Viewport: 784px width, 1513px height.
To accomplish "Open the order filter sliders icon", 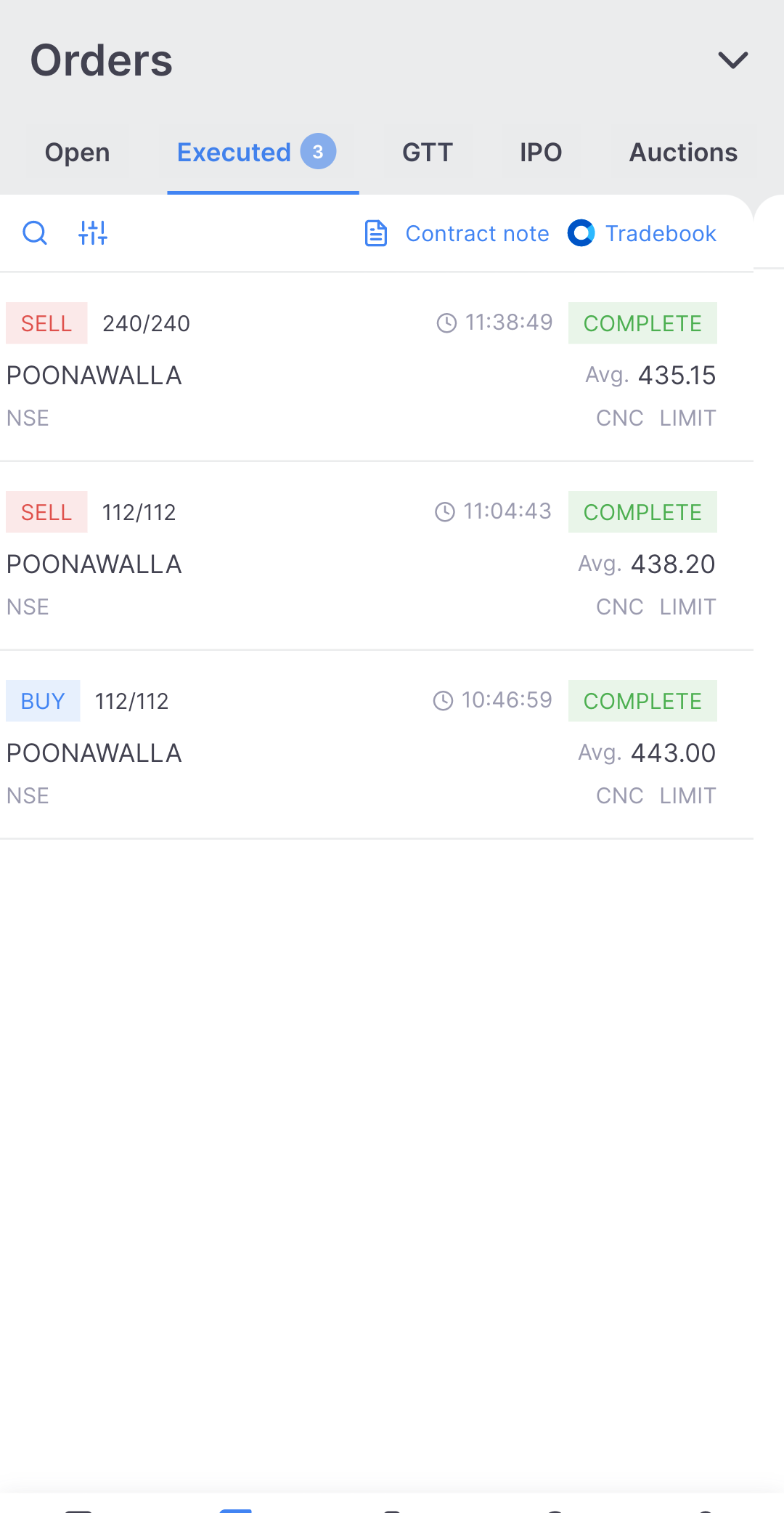I will click(x=93, y=233).
